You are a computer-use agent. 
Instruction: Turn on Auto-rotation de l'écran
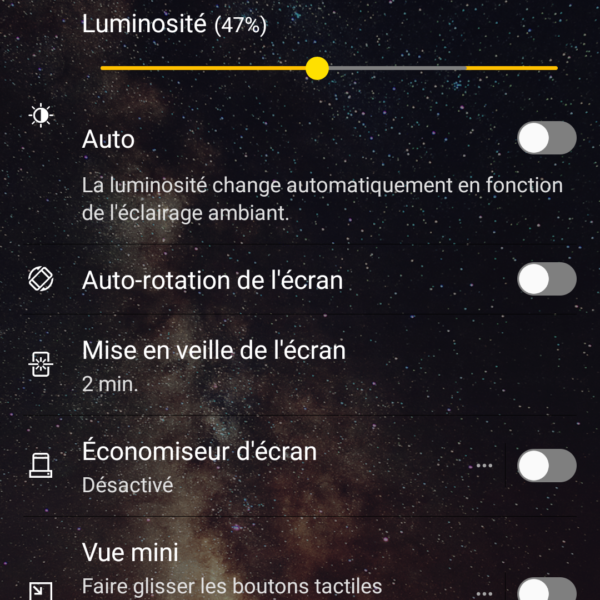tap(546, 280)
